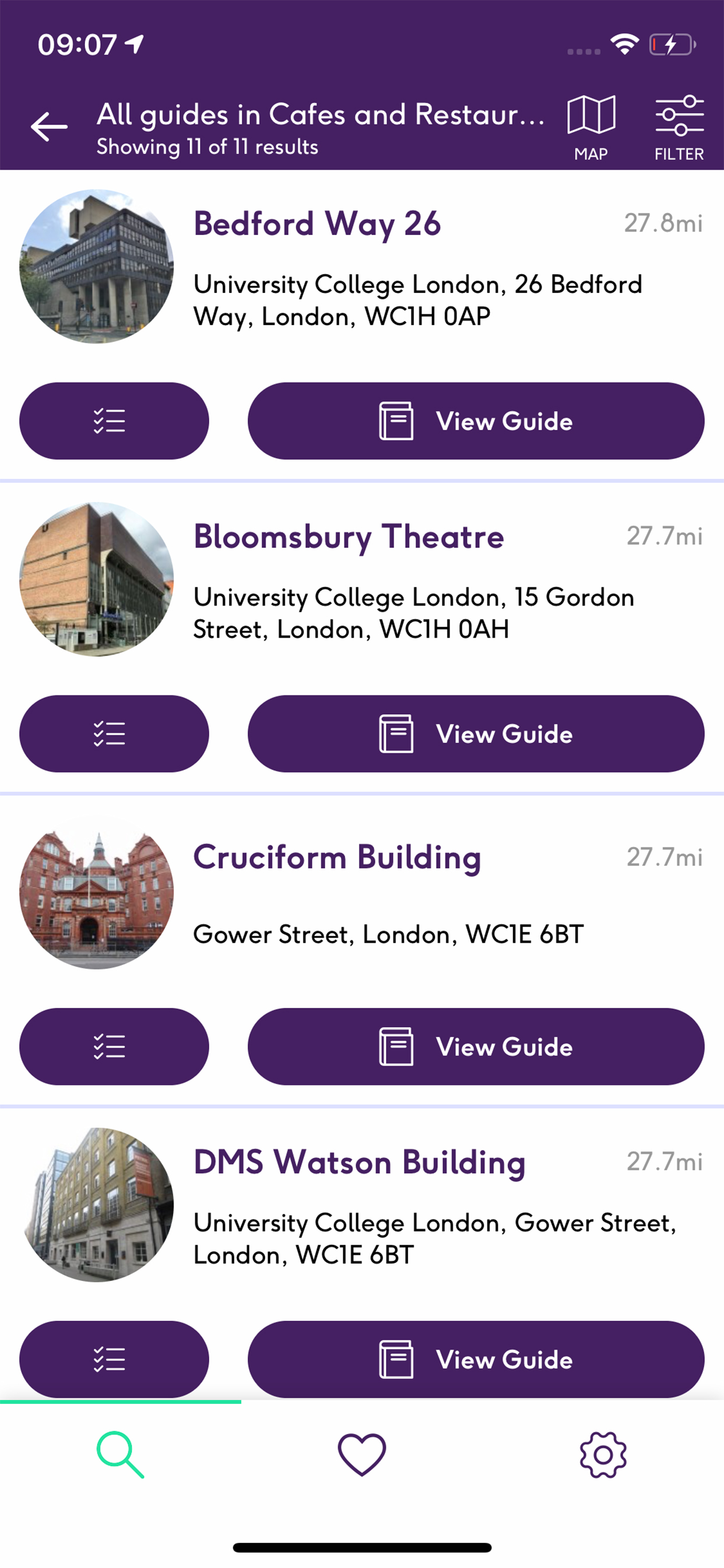The width and height of the screenshot is (724, 1568).
Task: Tap checklist button for Bedford Way 26
Action: [114, 421]
